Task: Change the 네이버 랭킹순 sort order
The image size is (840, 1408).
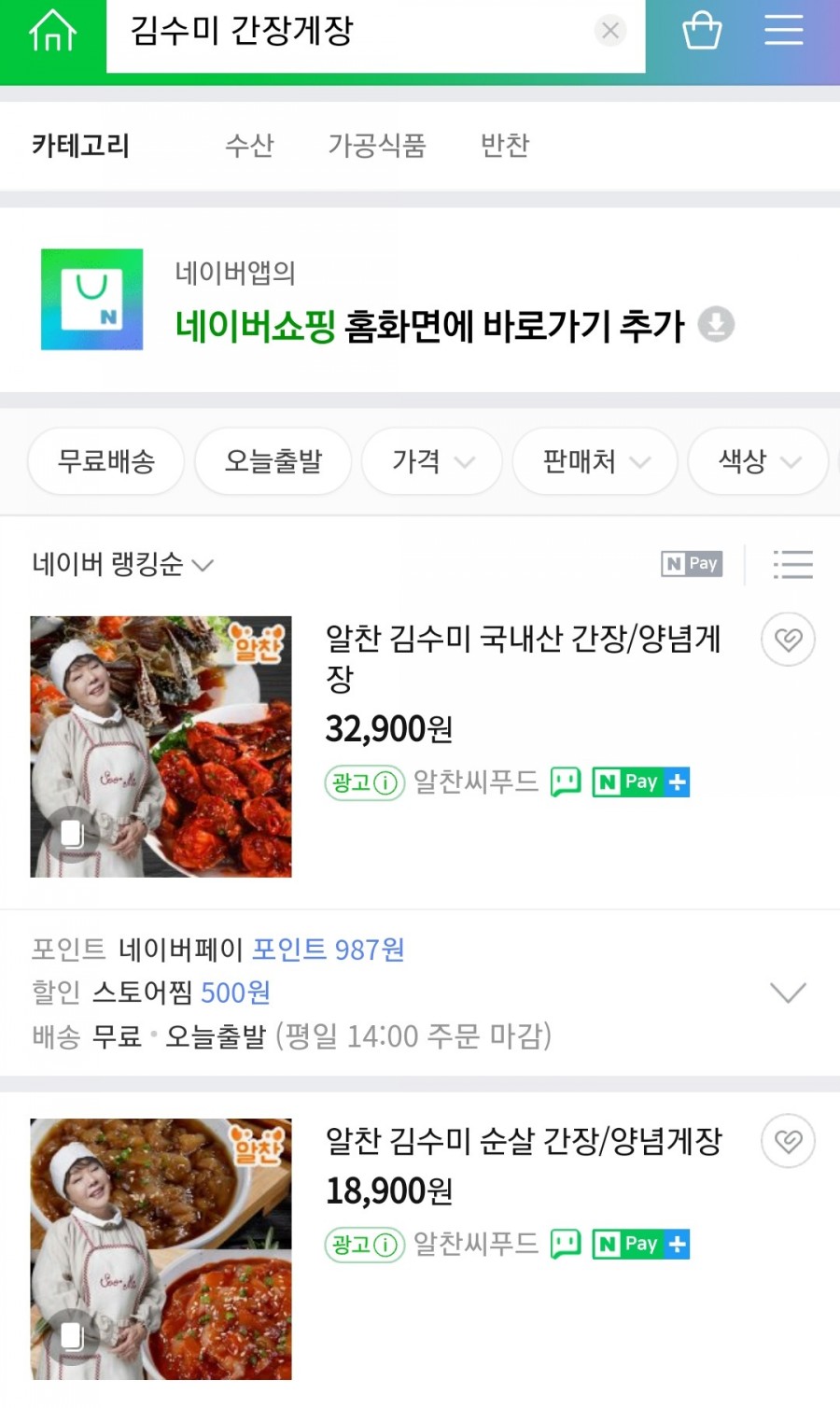Action: [122, 564]
